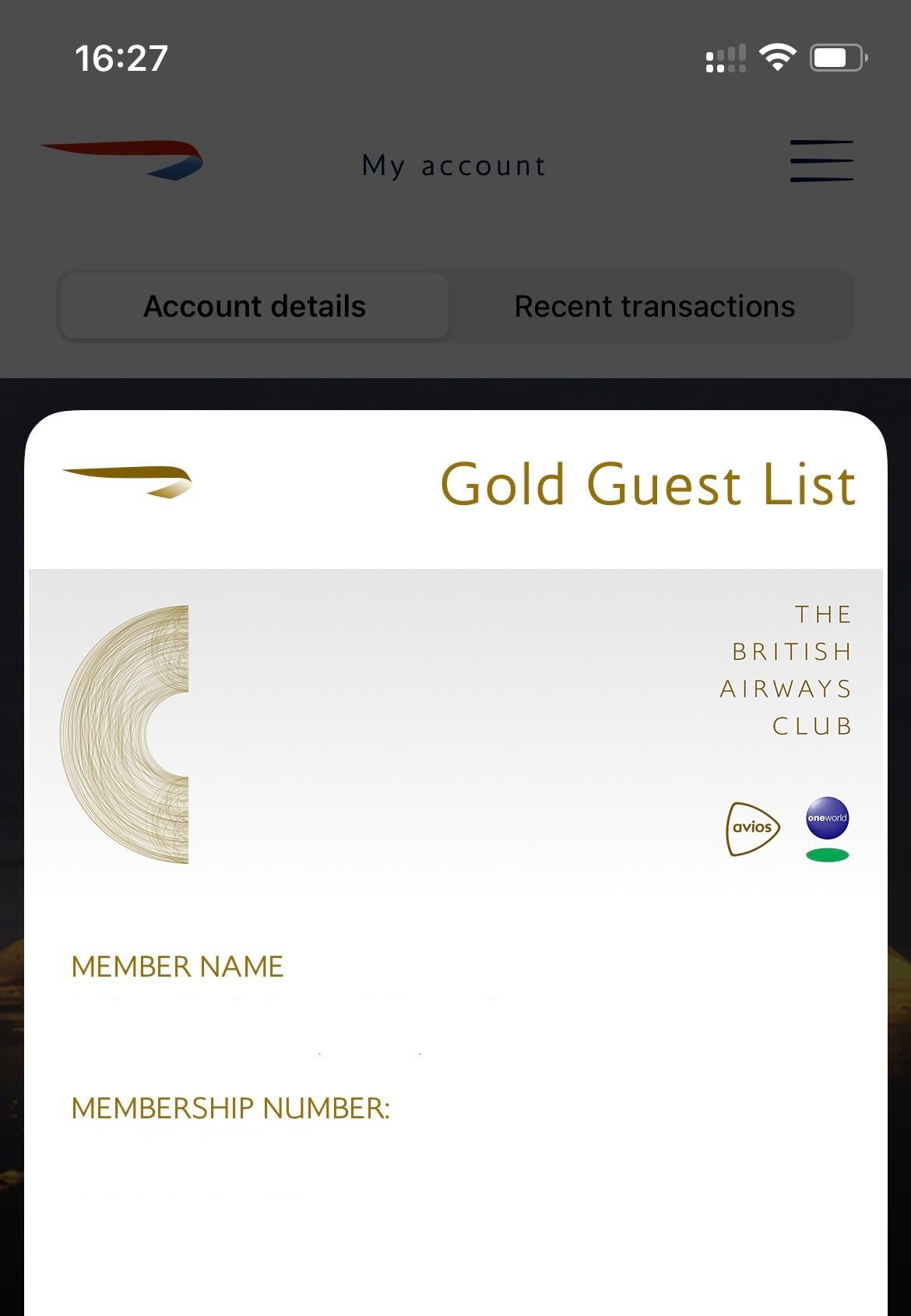The image size is (911, 1316).
Task: Click the gold speedbird emblem on the card
Action: tap(127, 479)
